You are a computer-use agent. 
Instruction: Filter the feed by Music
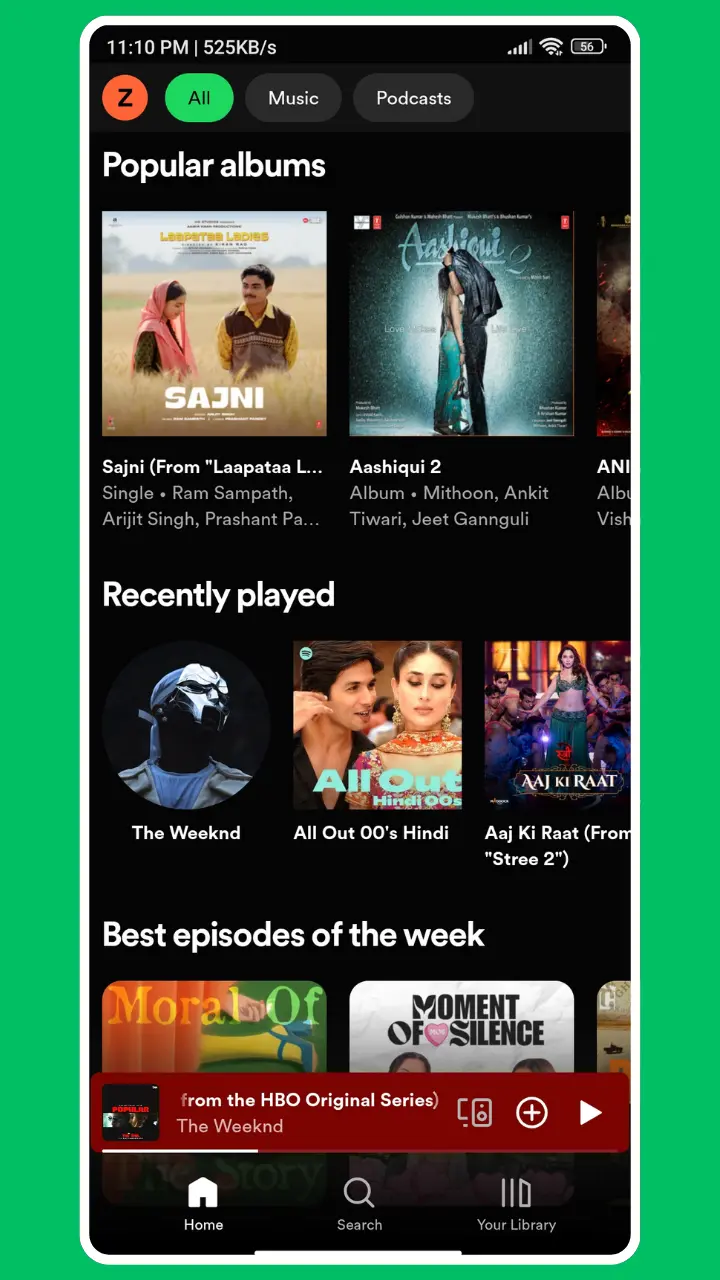(x=293, y=98)
